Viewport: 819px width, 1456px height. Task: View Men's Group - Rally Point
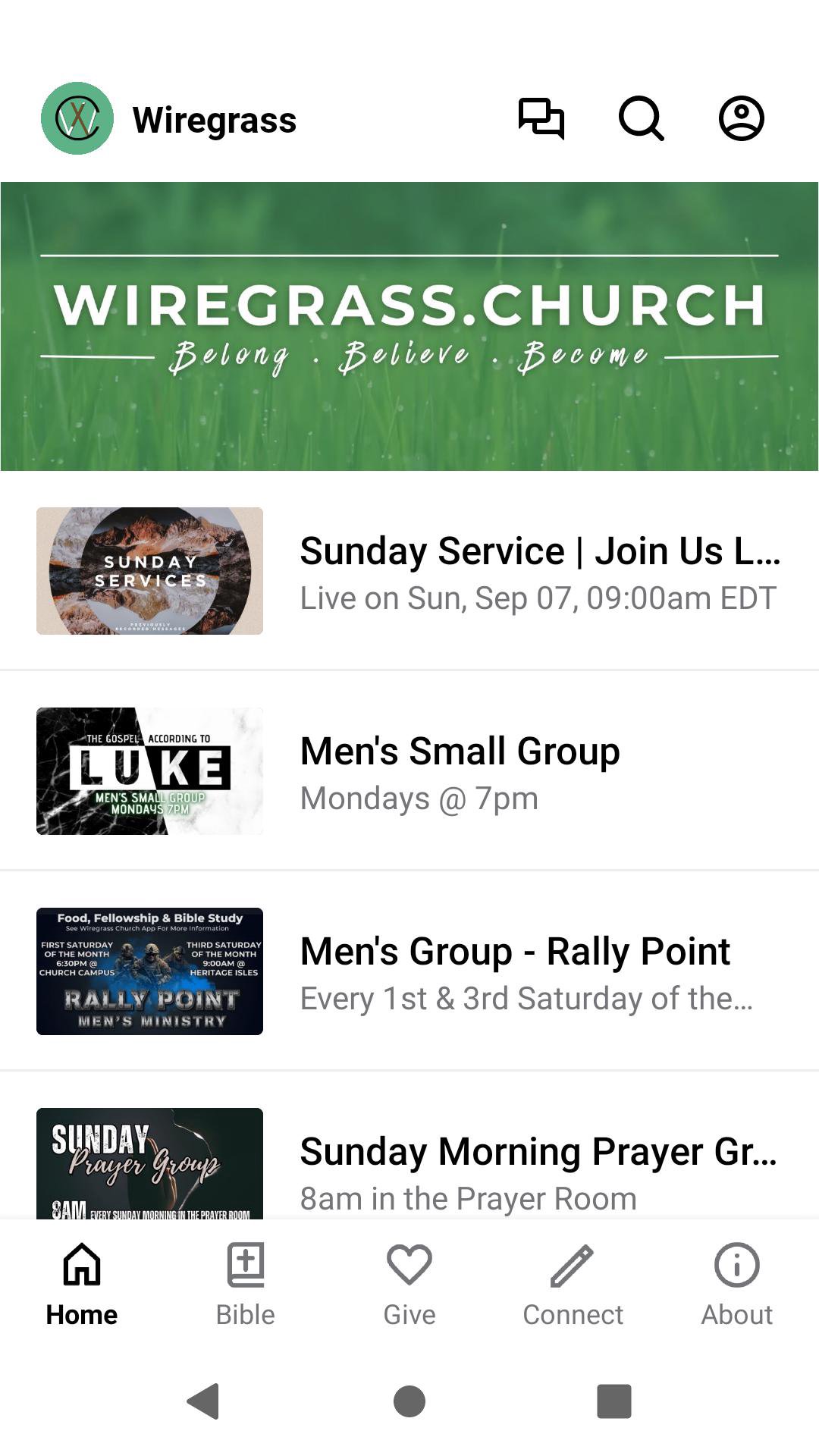[x=409, y=971]
